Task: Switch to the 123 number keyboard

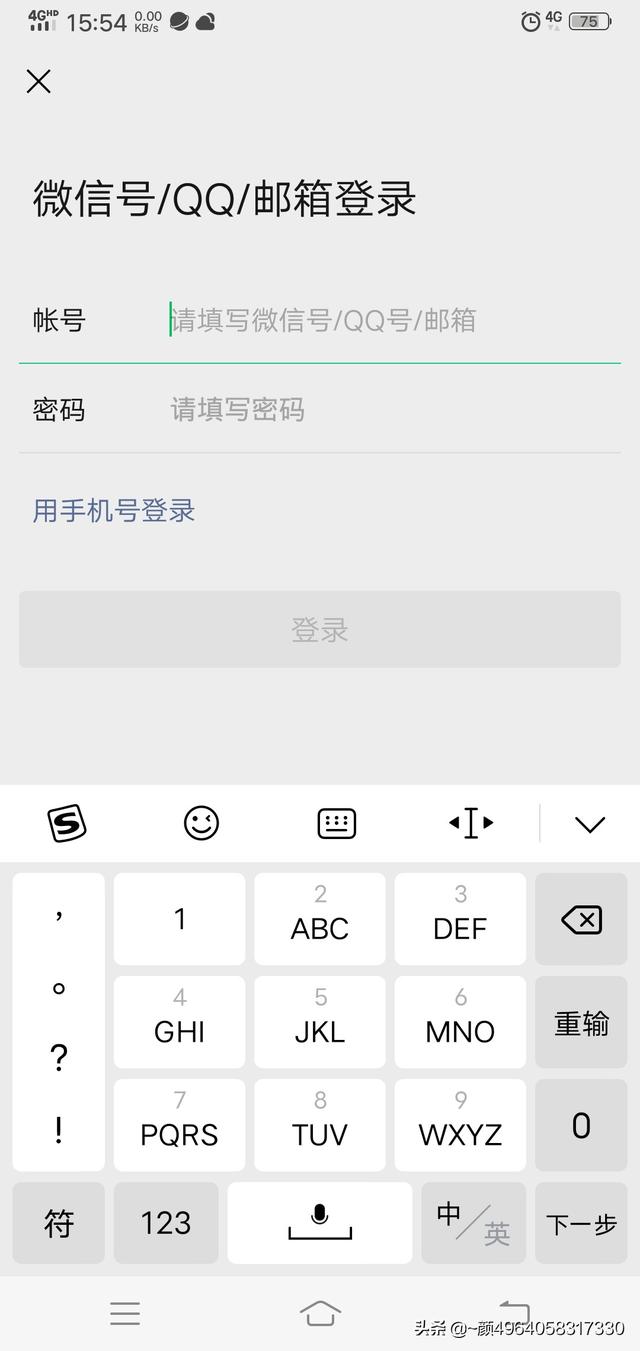Action: (x=166, y=1224)
